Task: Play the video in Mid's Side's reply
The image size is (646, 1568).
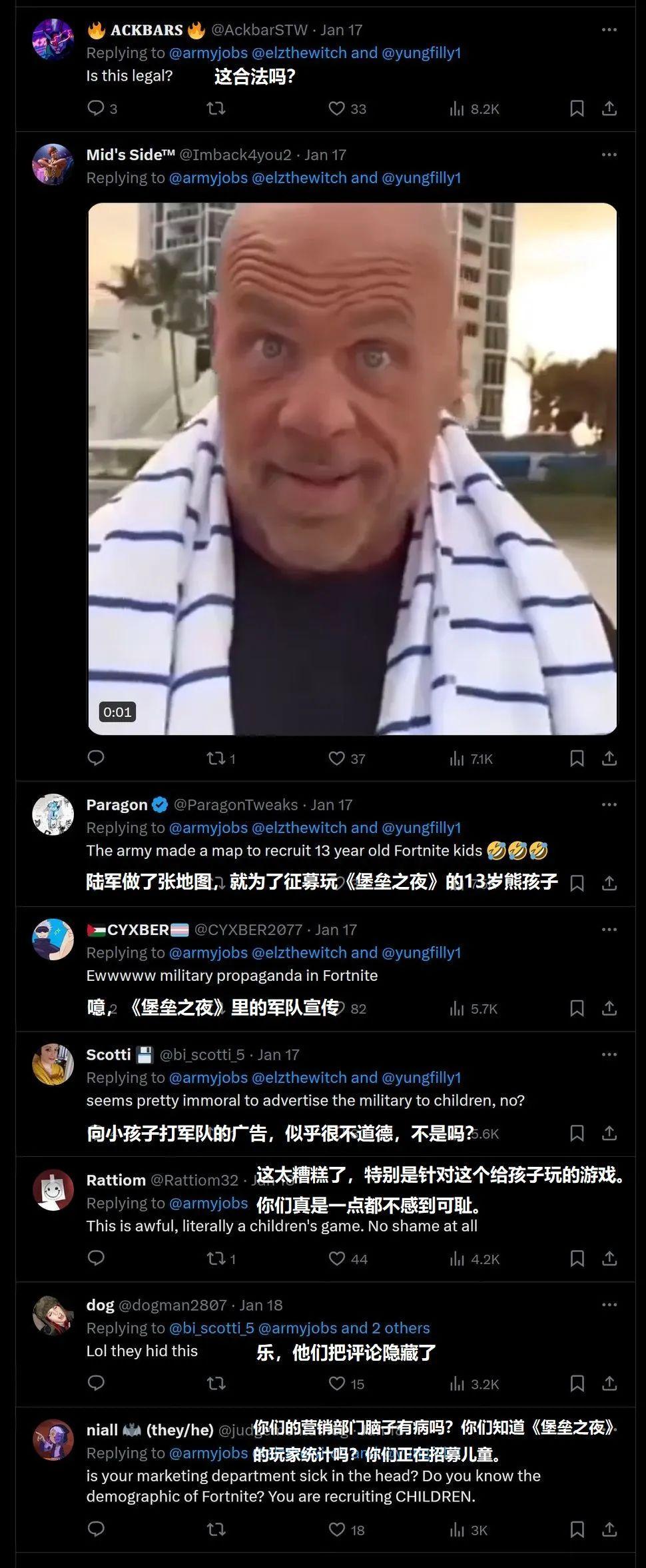Action: [352, 468]
